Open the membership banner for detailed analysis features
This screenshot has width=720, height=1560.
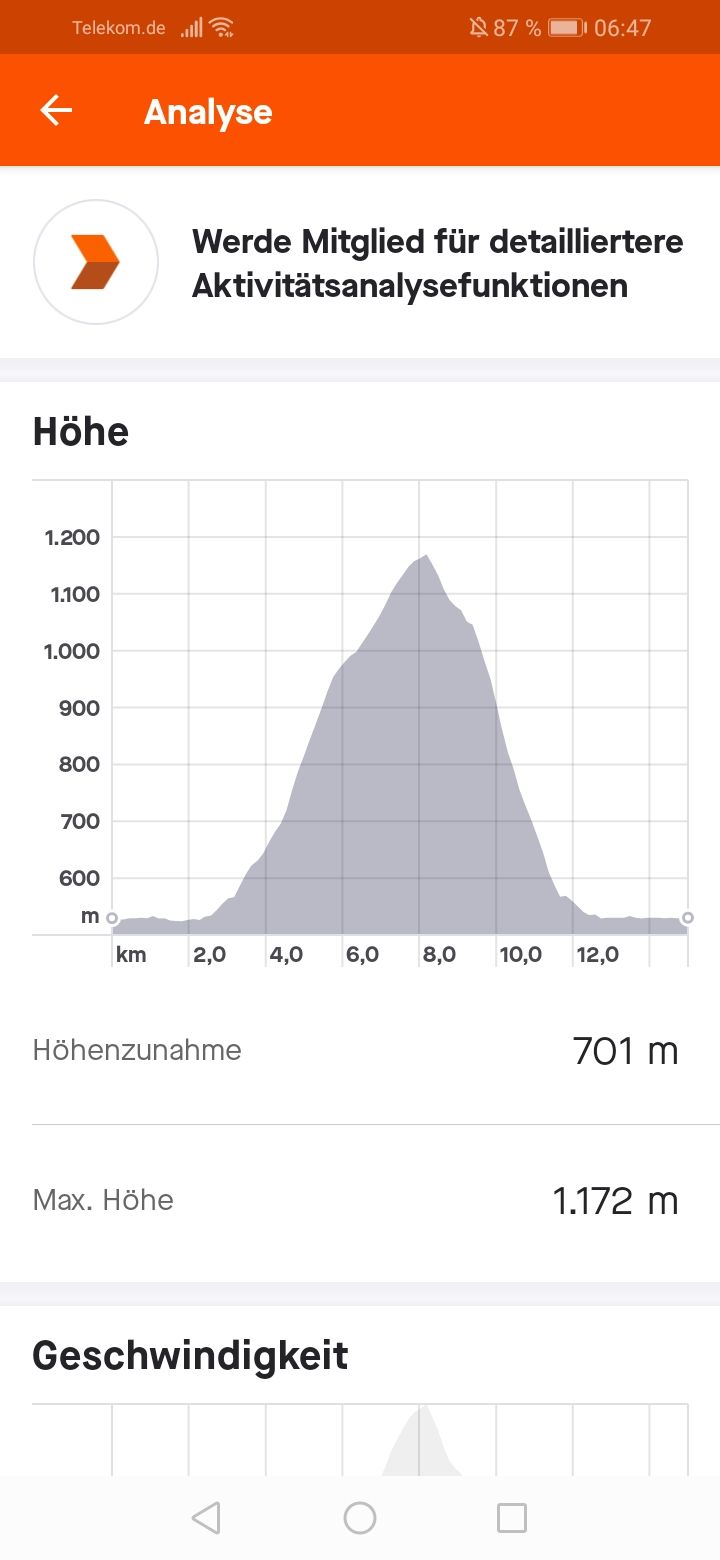tap(360, 263)
